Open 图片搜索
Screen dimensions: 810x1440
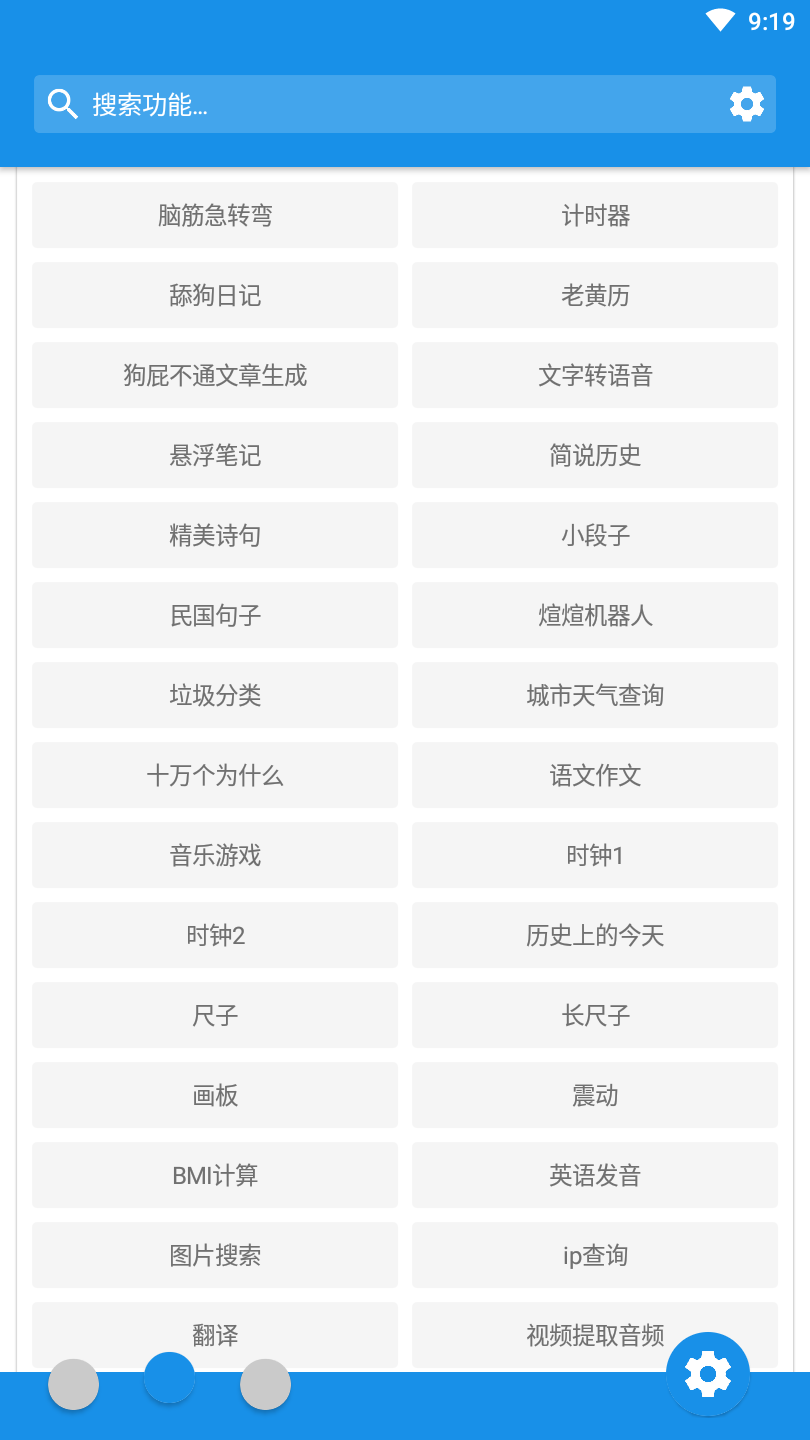click(215, 1255)
